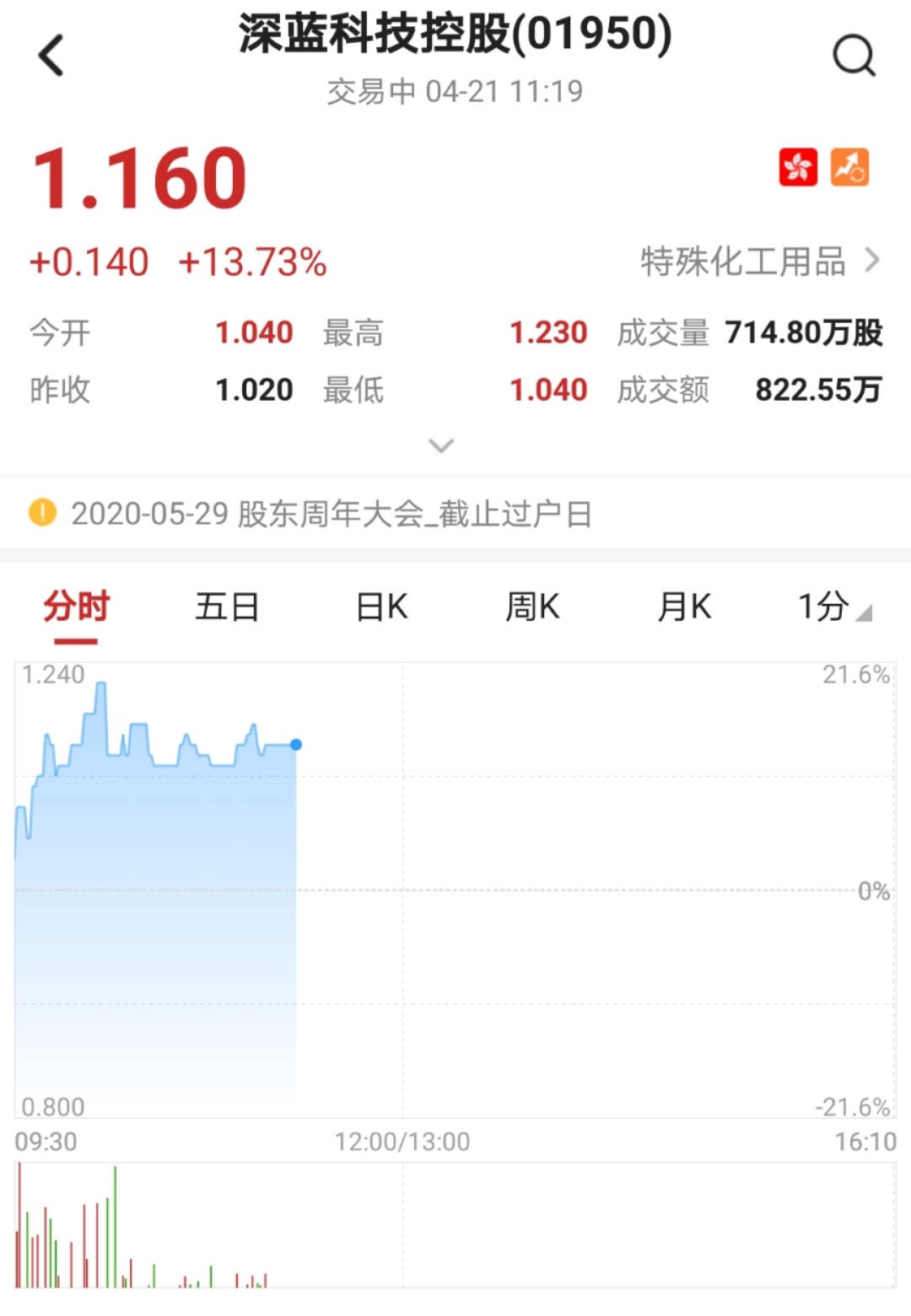The image size is (911, 1316).
Task: Switch to the 日K chart tab
Action: pyautogui.click(x=382, y=607)
